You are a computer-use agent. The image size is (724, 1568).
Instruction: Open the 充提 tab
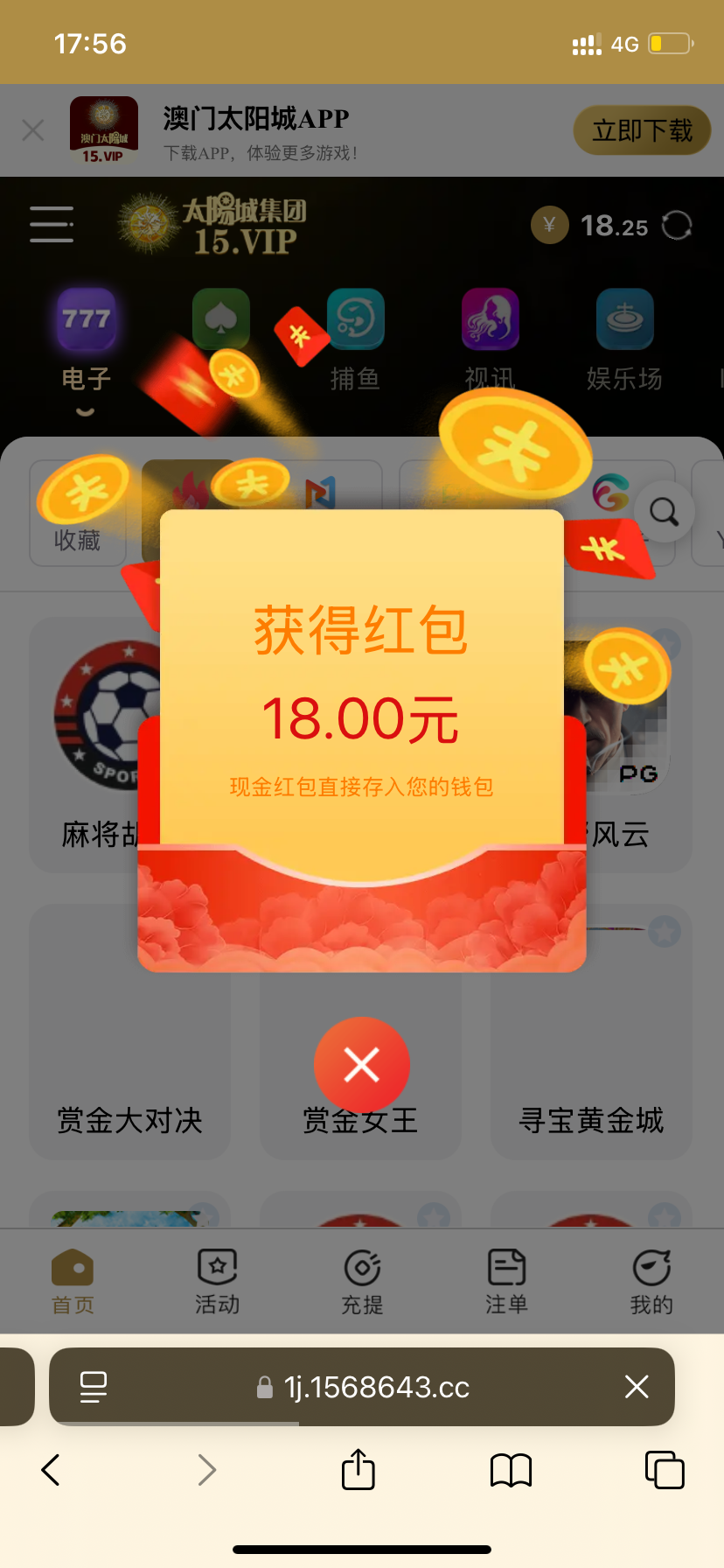coord(362,1281)
